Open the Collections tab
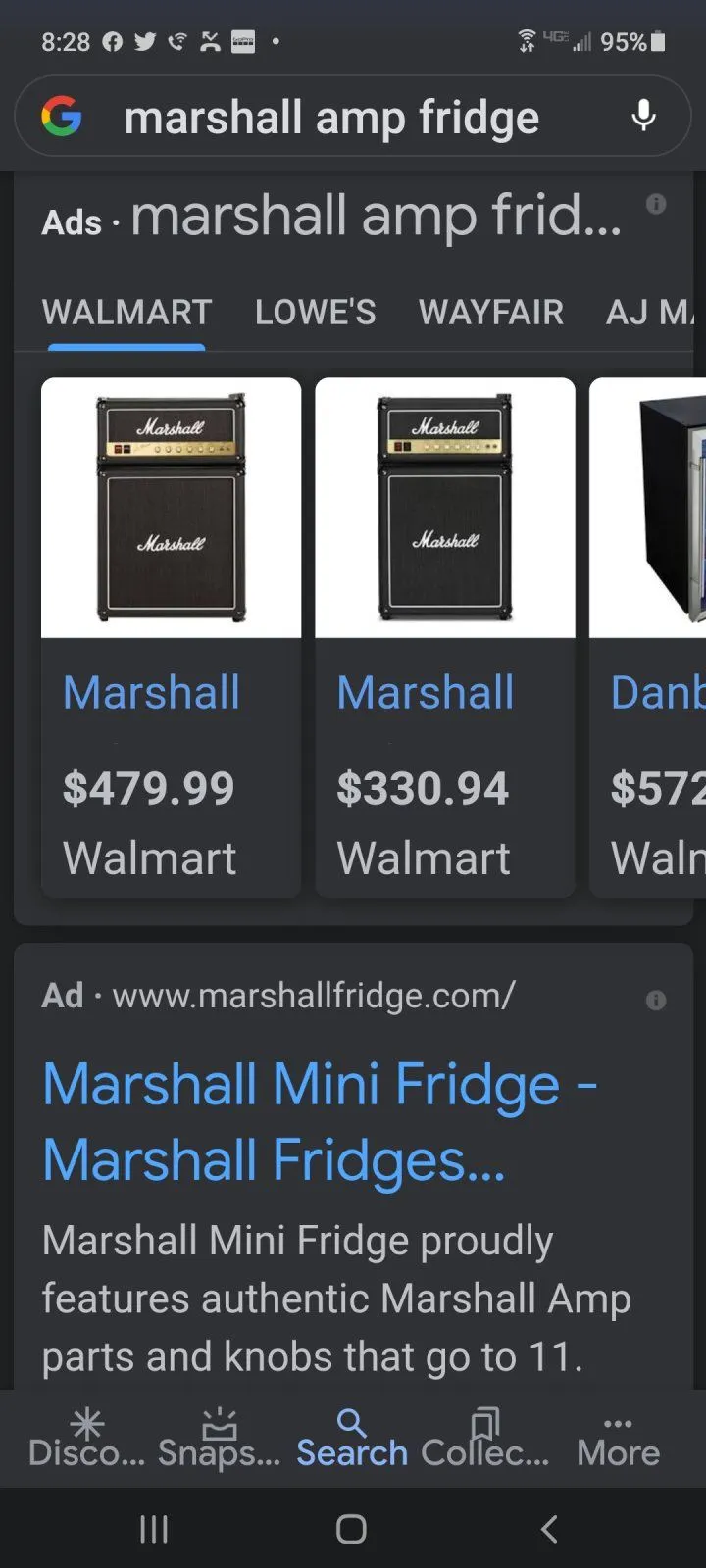 pos(484,1438)
